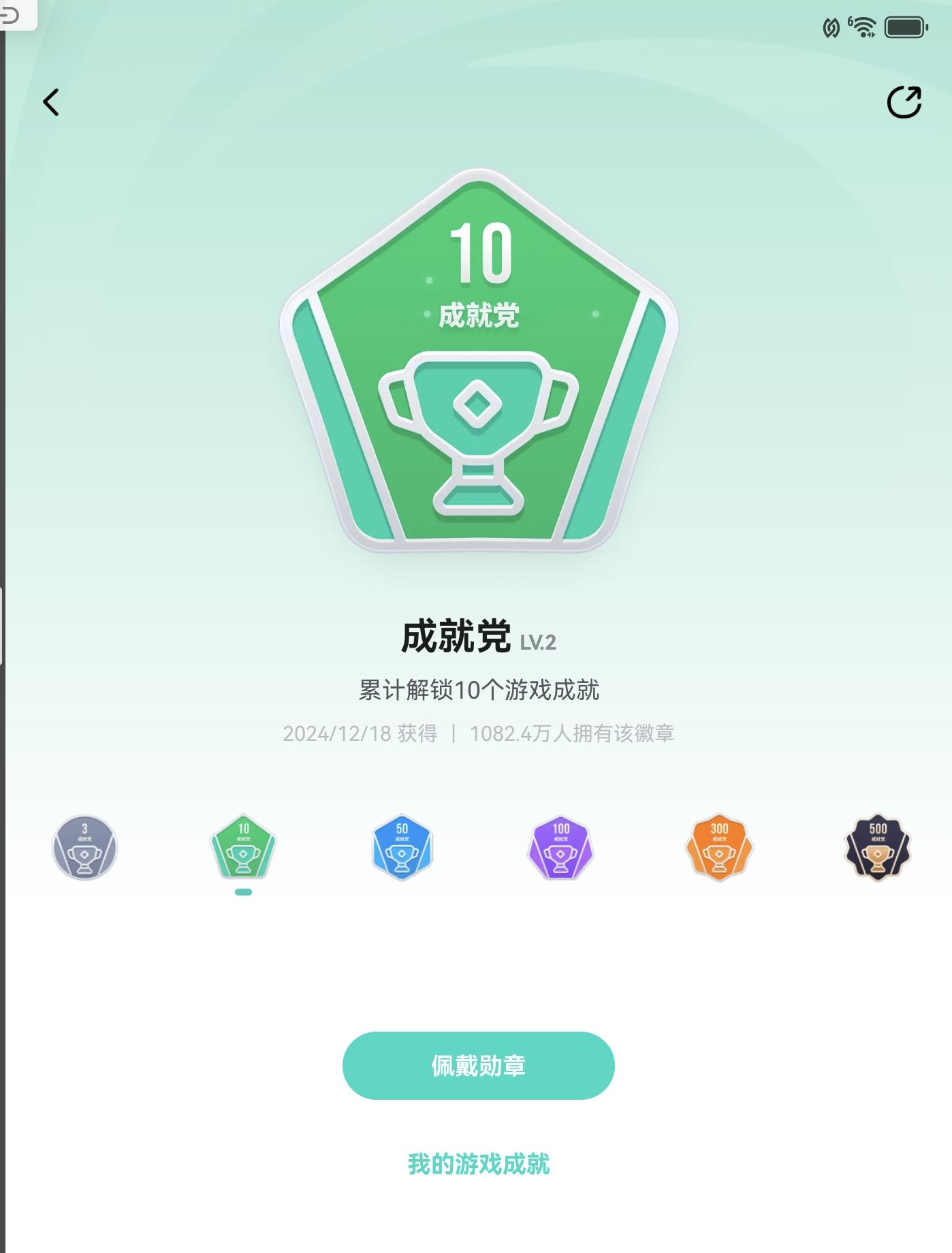This screenshot has width=952, height=1253.
Task: Select the green LV.2 badge showing 10
Action: (242, 846)
